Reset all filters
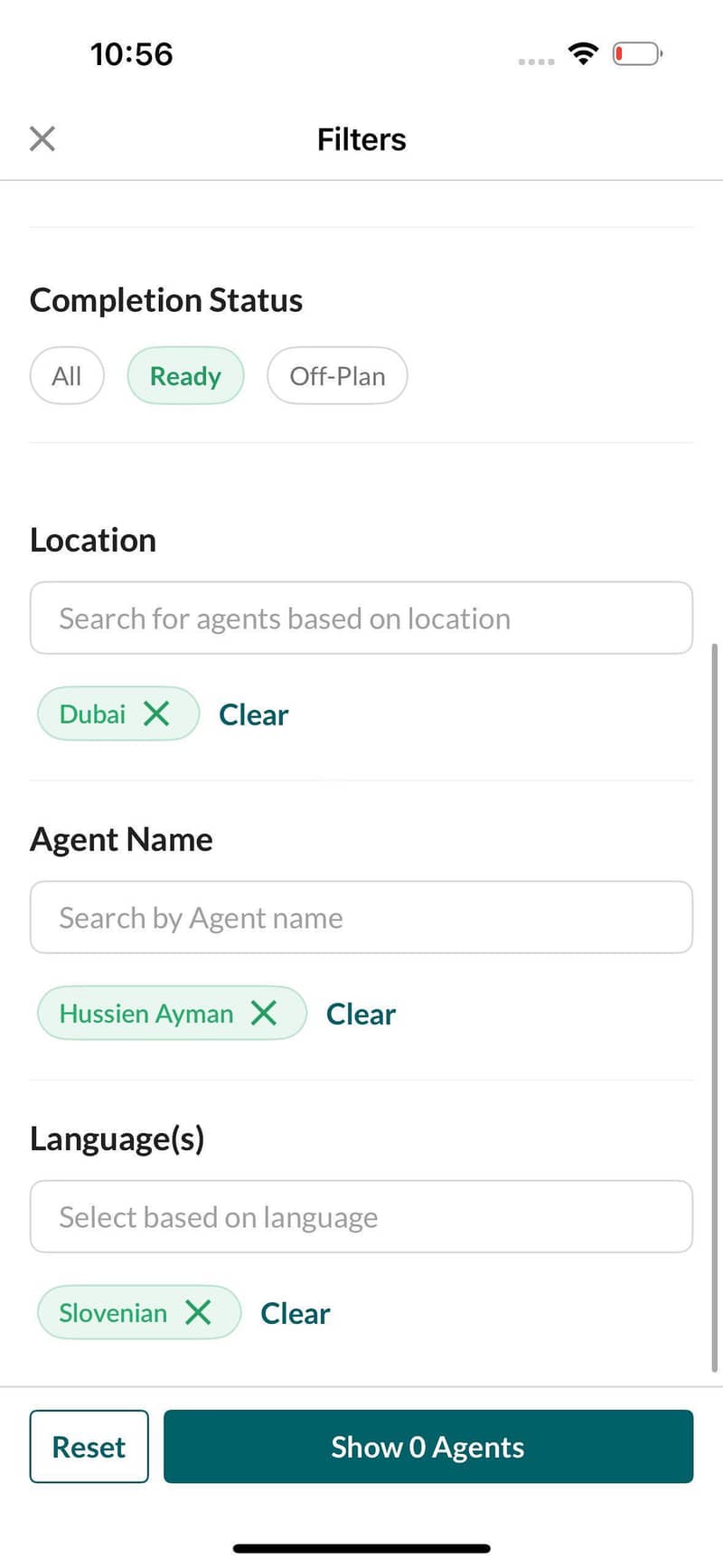 pyautogui.click(x=89, y=1446)
